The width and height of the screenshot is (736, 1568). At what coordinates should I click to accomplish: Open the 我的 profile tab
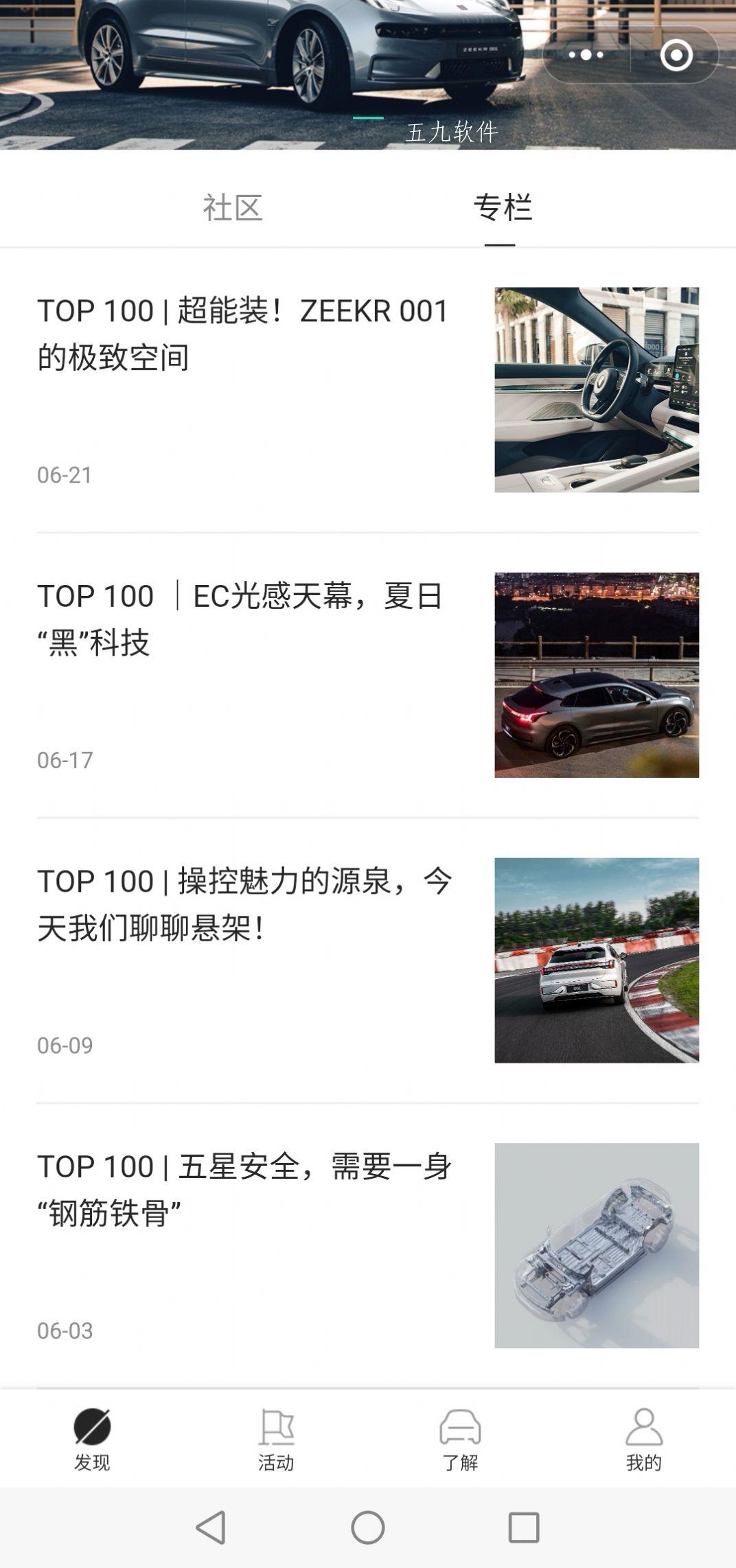[x=644, y=1439]
